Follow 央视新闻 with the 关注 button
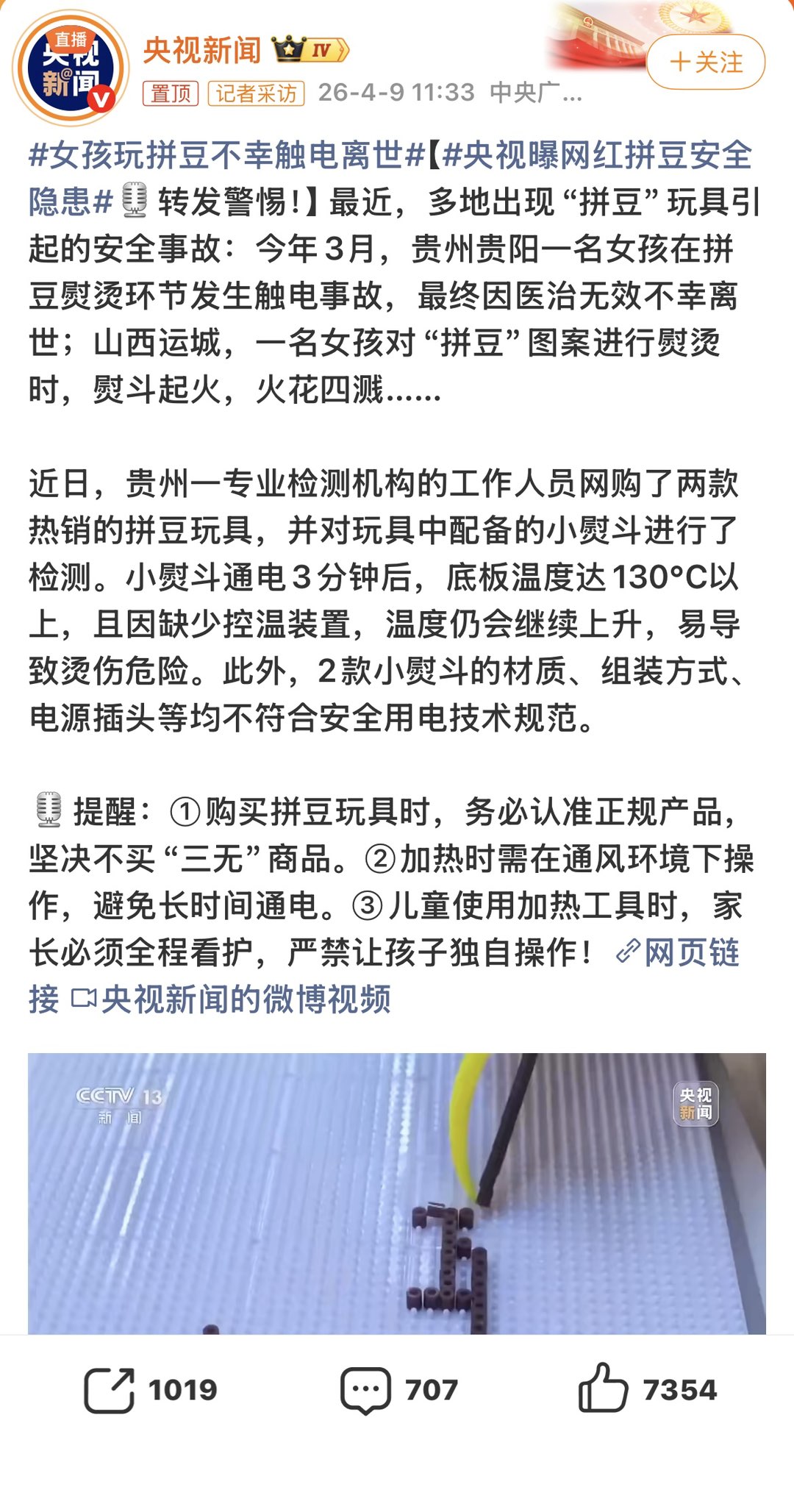The height and width of the screenshot is (1512, 794). pyautogui.click(x=705, y=63)
